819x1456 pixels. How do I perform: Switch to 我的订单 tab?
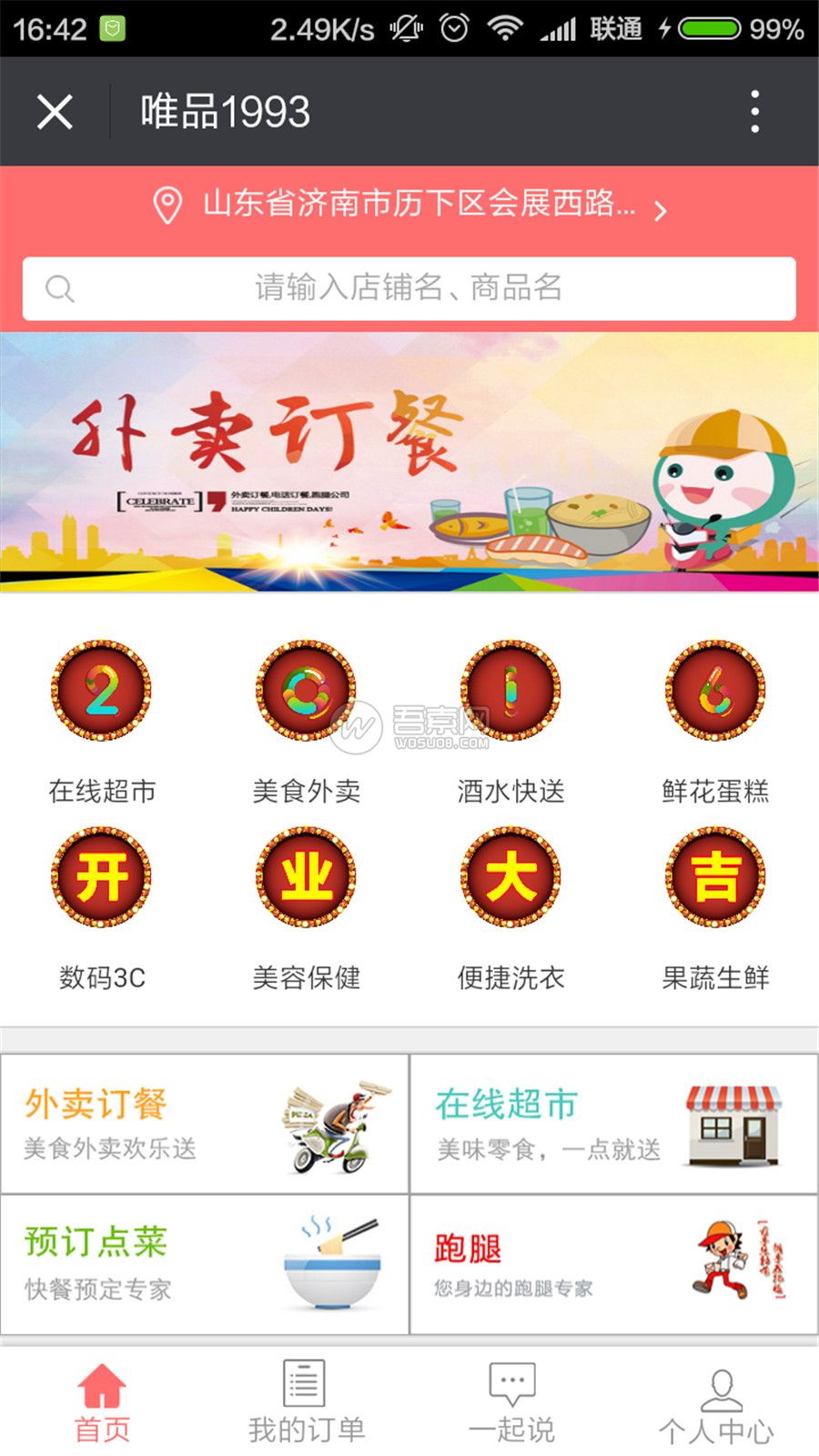tap(308, 1401)
